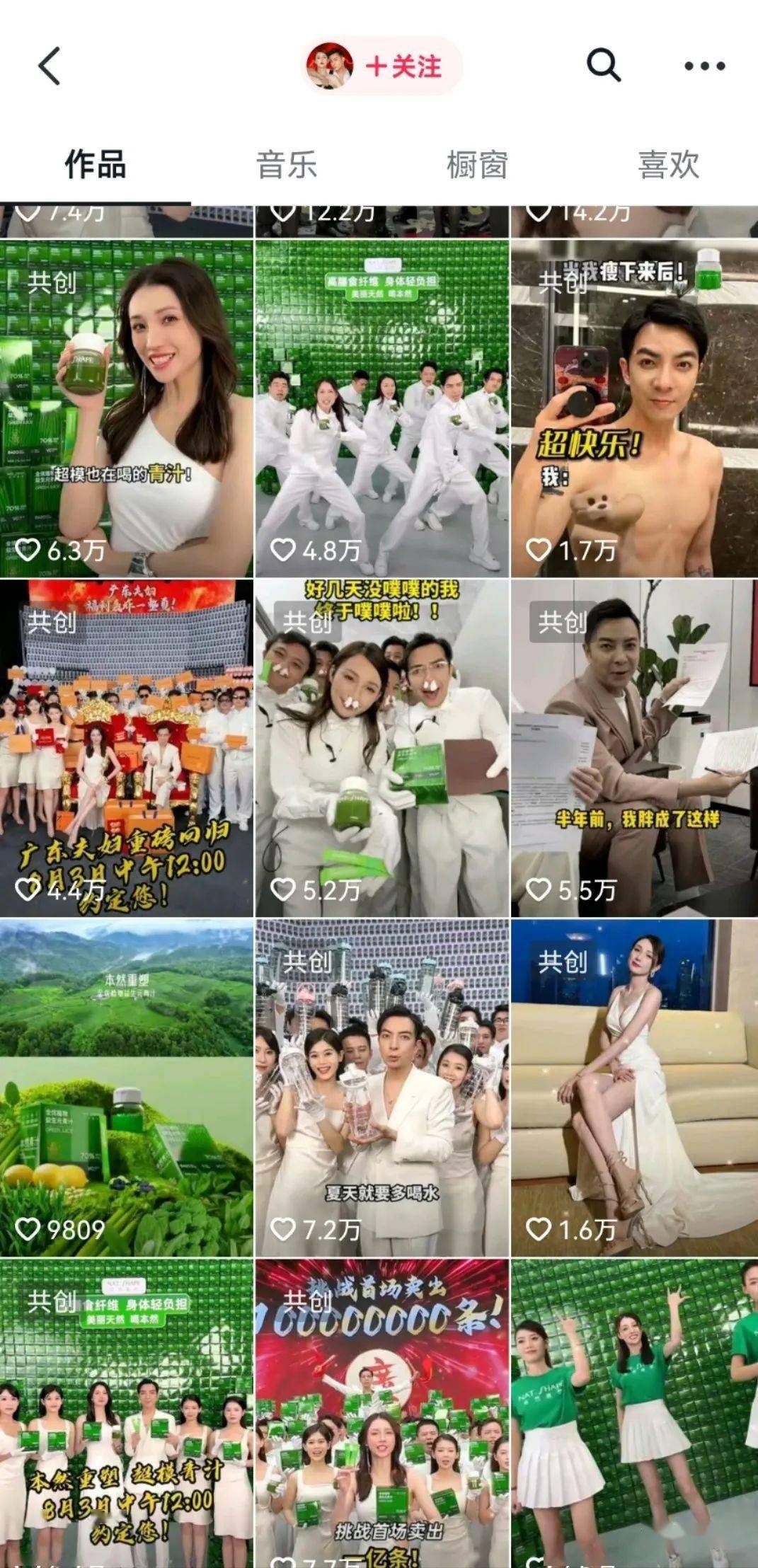The height and width of the screenshot is (1568, 758).
Task: Open the green T-shirt dance video
Action: click(x=634, y=1415)
